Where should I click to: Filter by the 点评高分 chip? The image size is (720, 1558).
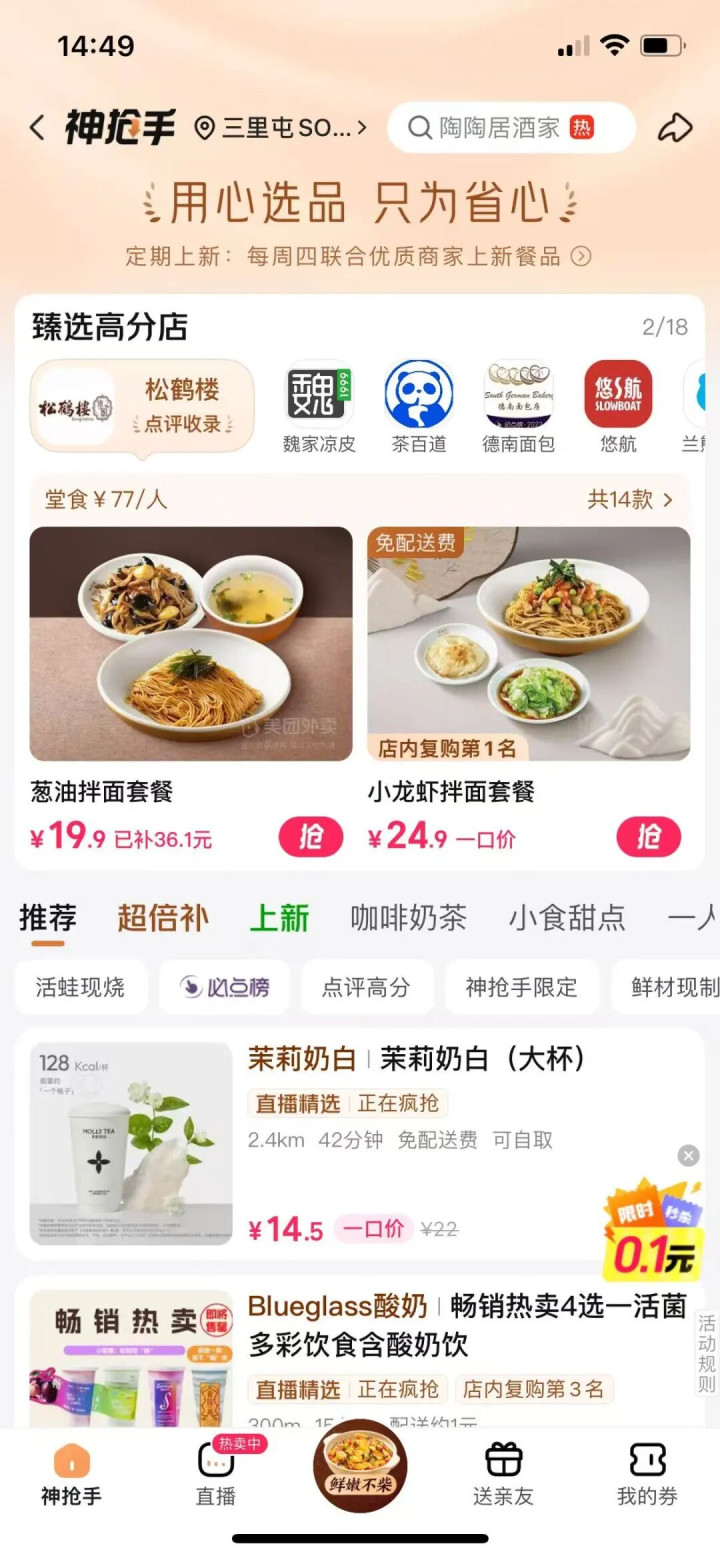pyautogui.click(x=366, y=988)
